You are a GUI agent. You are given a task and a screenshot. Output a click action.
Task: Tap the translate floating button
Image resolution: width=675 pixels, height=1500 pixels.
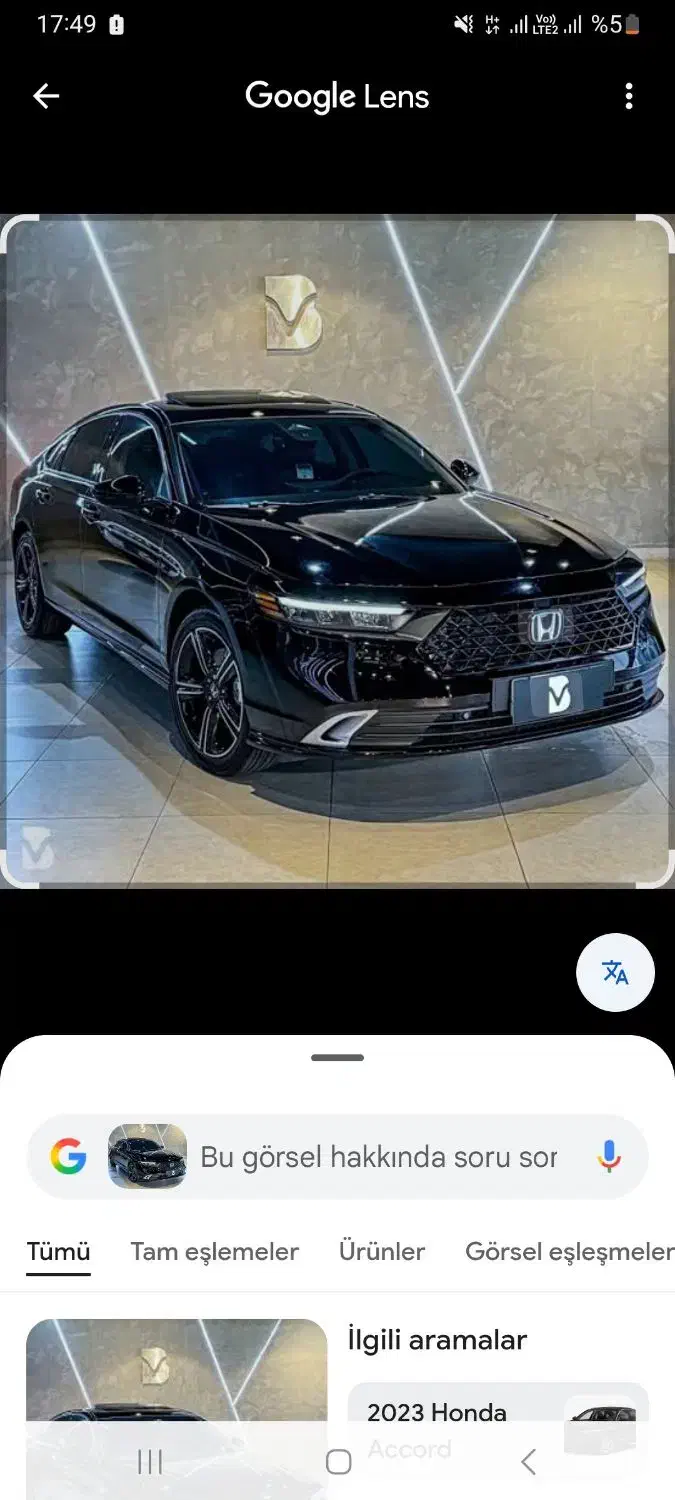pyautogui.click(x=615, y=972)
